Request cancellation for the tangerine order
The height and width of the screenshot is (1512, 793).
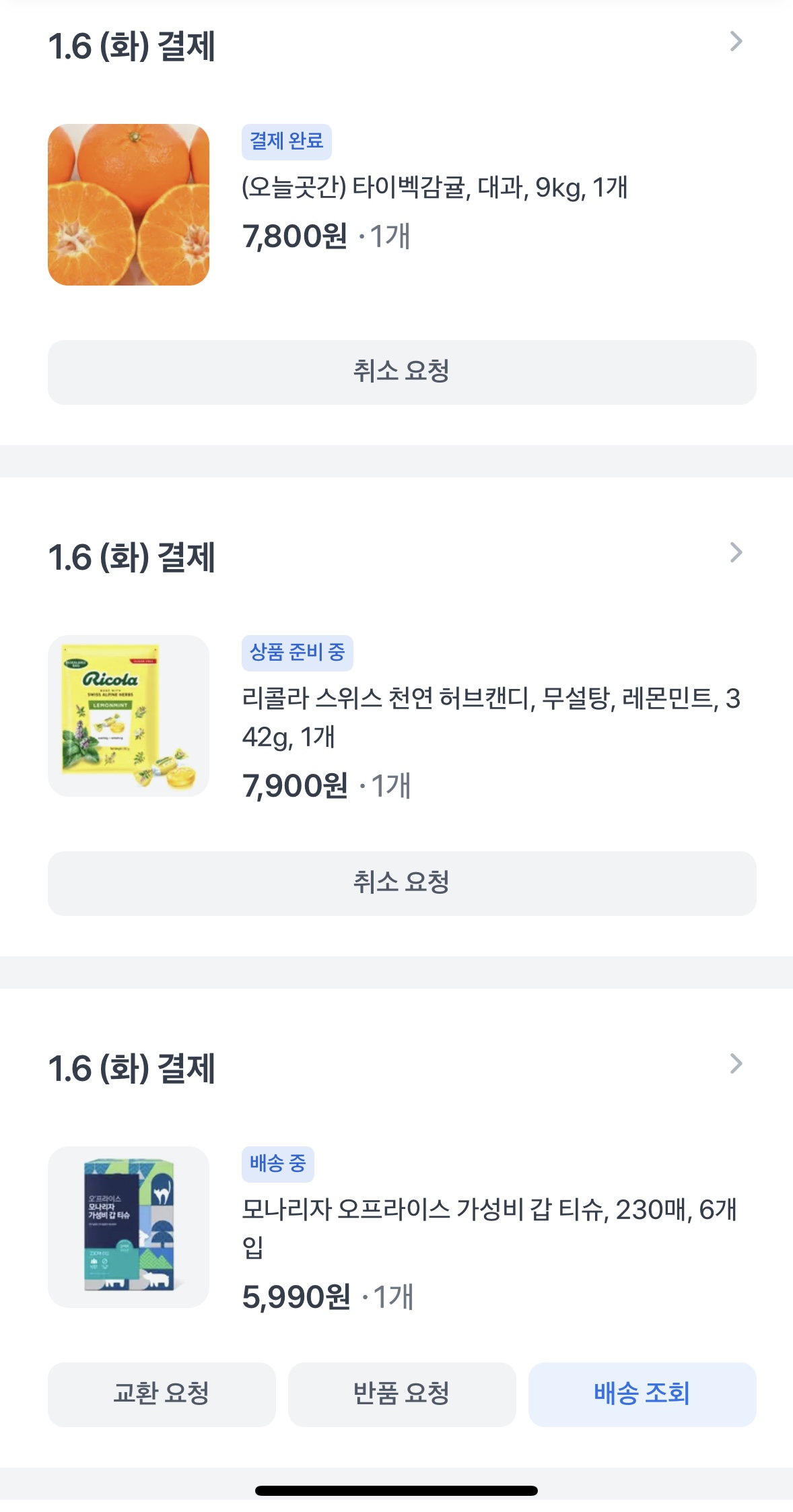pyautogui.click(x=402, y=372)
